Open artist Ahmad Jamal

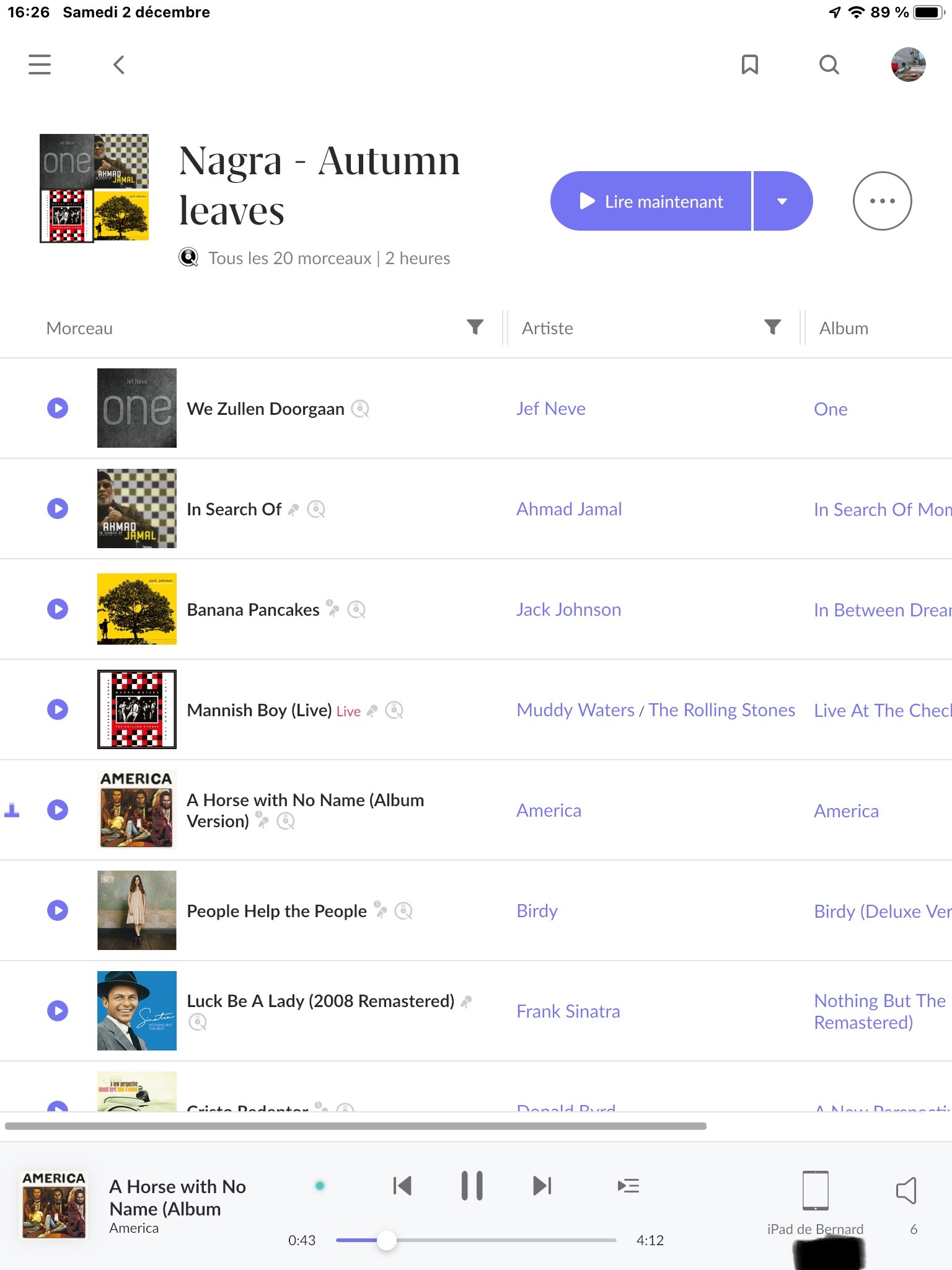[569, 509]
